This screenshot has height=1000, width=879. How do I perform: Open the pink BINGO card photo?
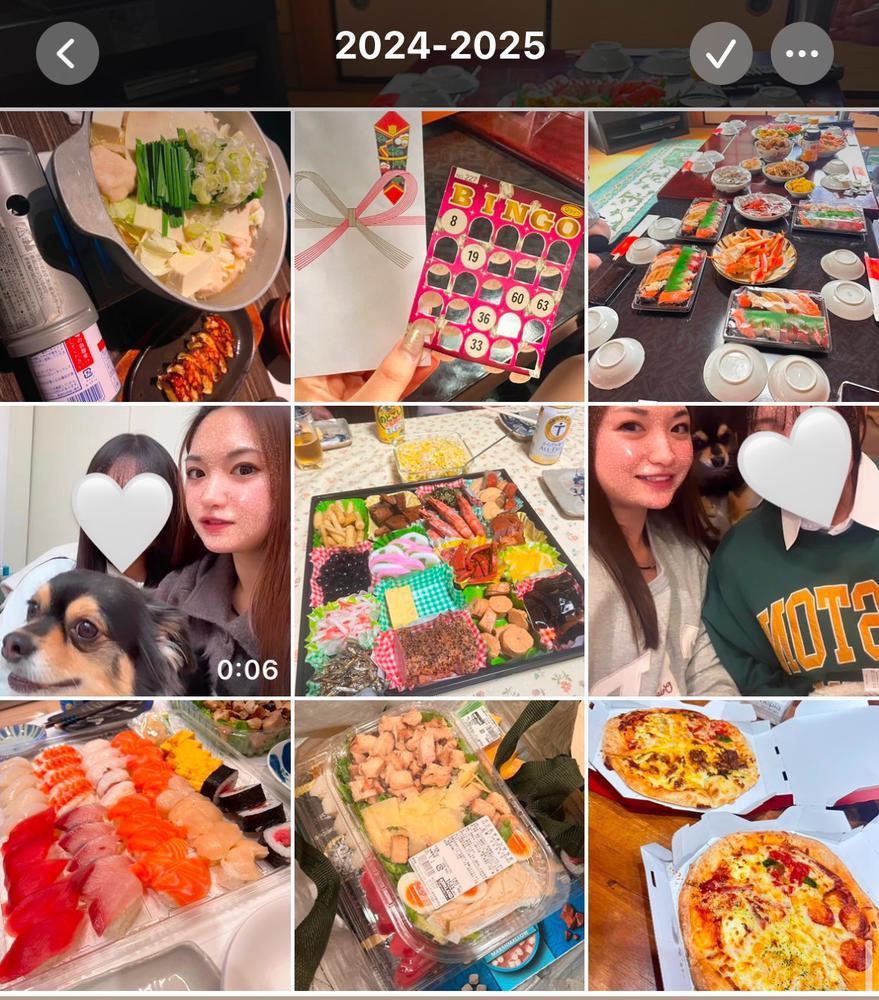coord(438,256)
